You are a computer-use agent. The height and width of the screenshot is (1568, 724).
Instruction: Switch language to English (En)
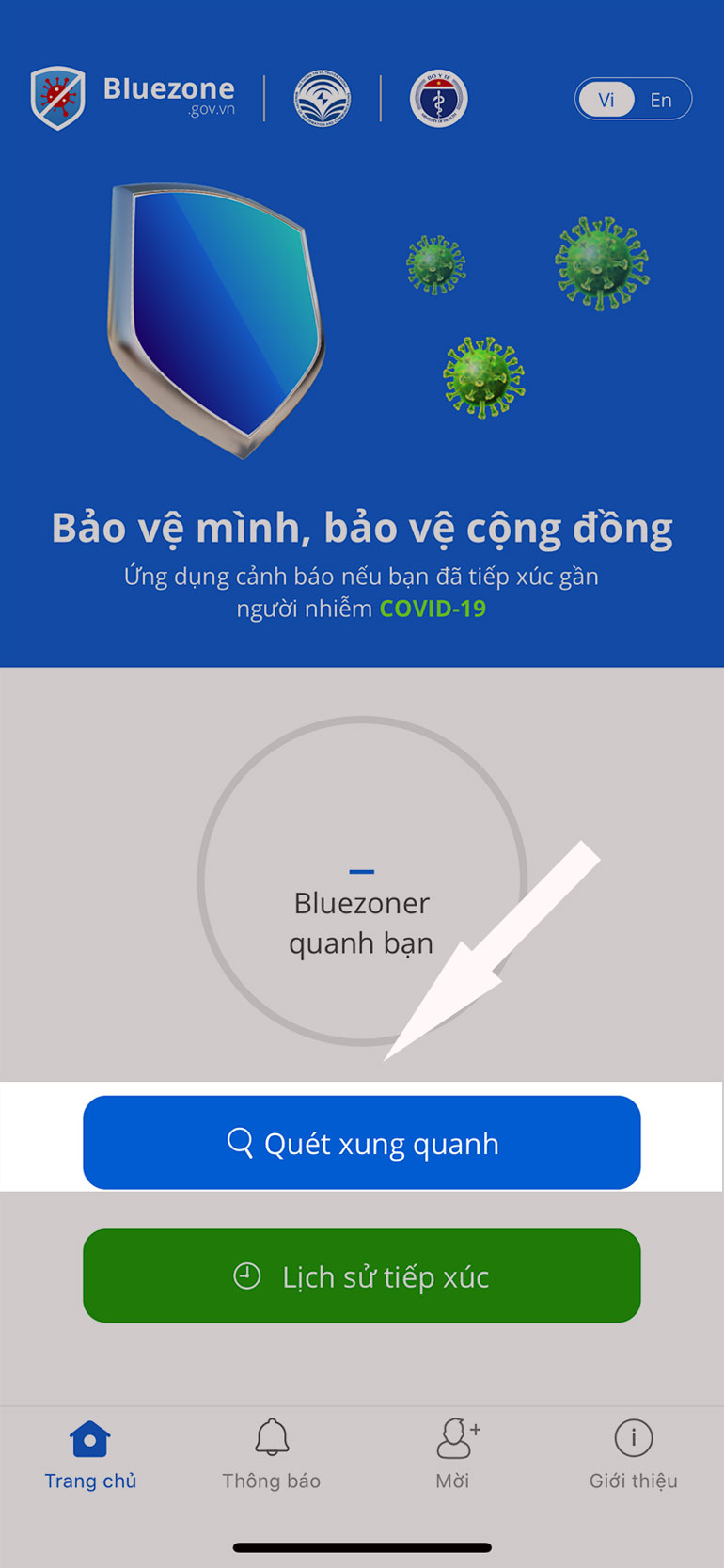click(x=661, y=100)
